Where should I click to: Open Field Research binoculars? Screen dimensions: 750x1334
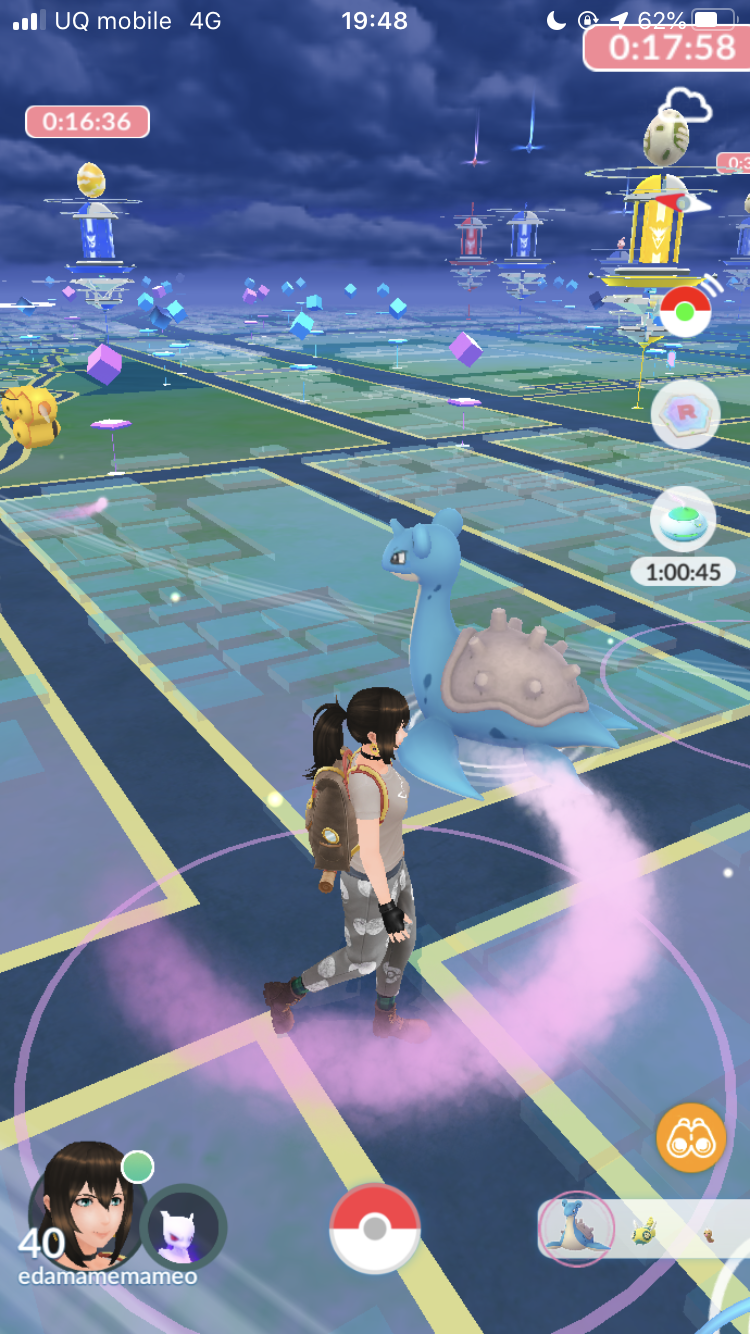pyautogui.click(x=691, y=1138)
